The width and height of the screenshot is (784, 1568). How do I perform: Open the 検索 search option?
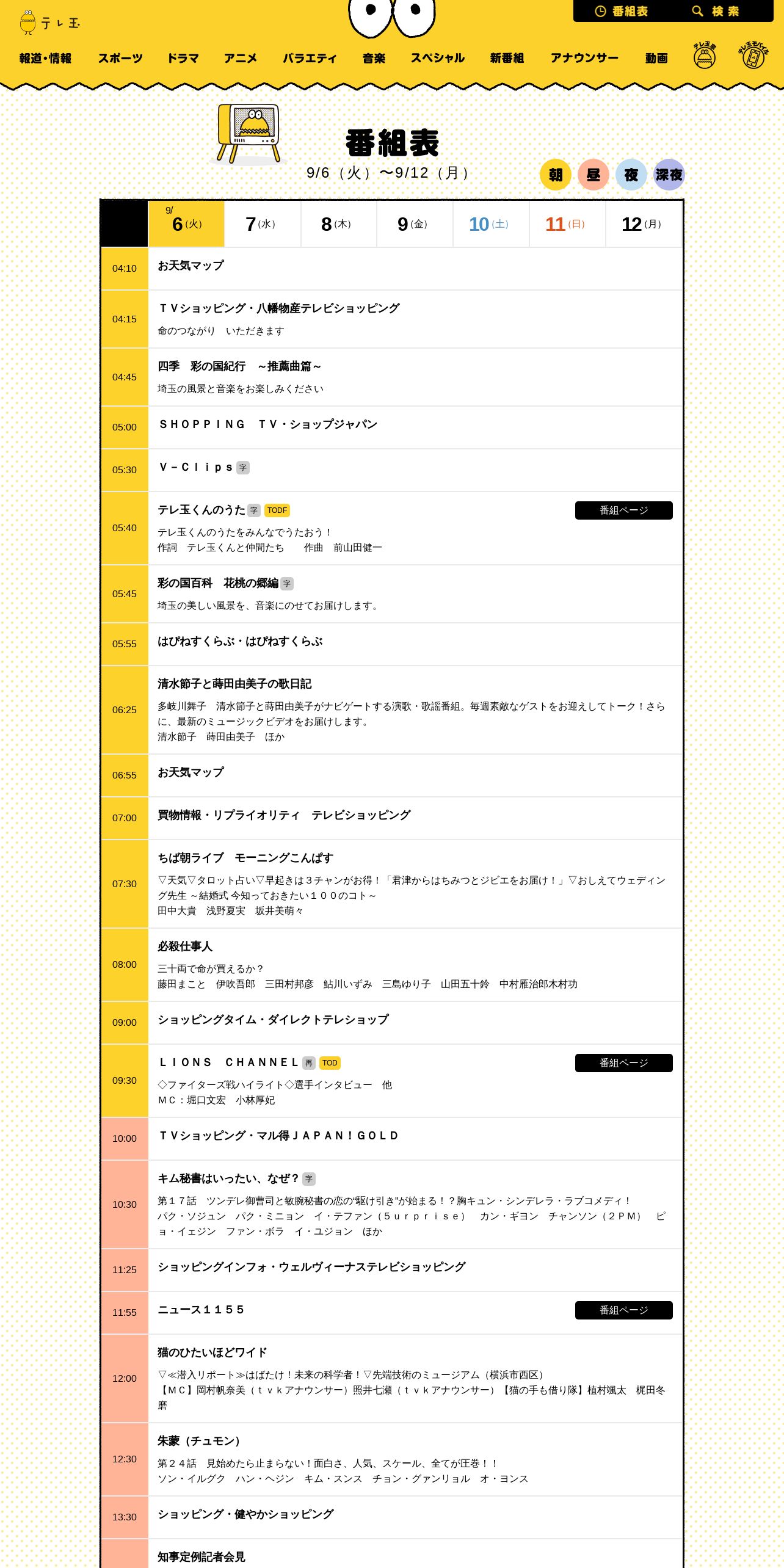(x=716, y=11)
